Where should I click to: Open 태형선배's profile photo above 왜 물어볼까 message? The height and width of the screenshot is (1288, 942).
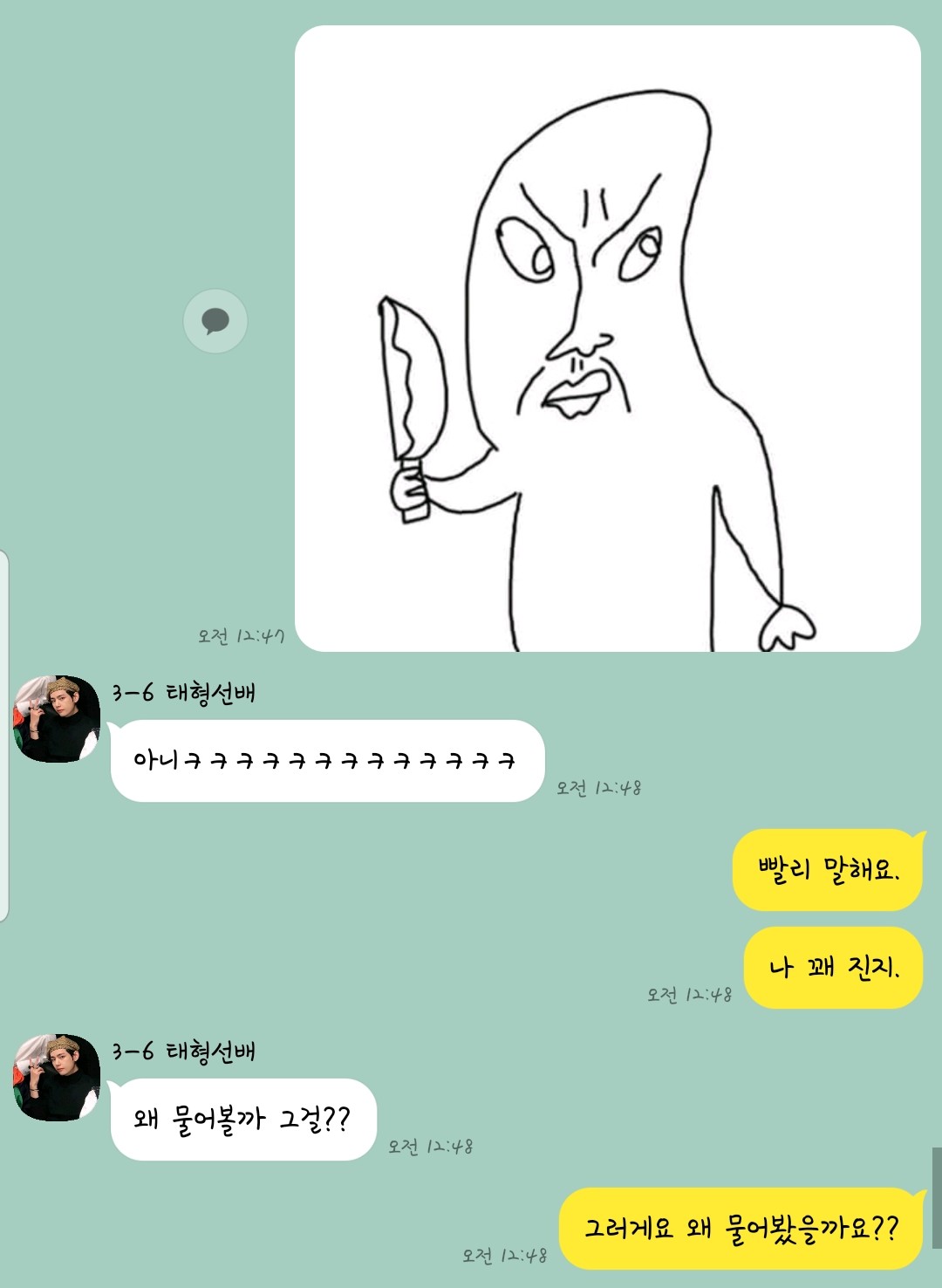(57, 1078)
